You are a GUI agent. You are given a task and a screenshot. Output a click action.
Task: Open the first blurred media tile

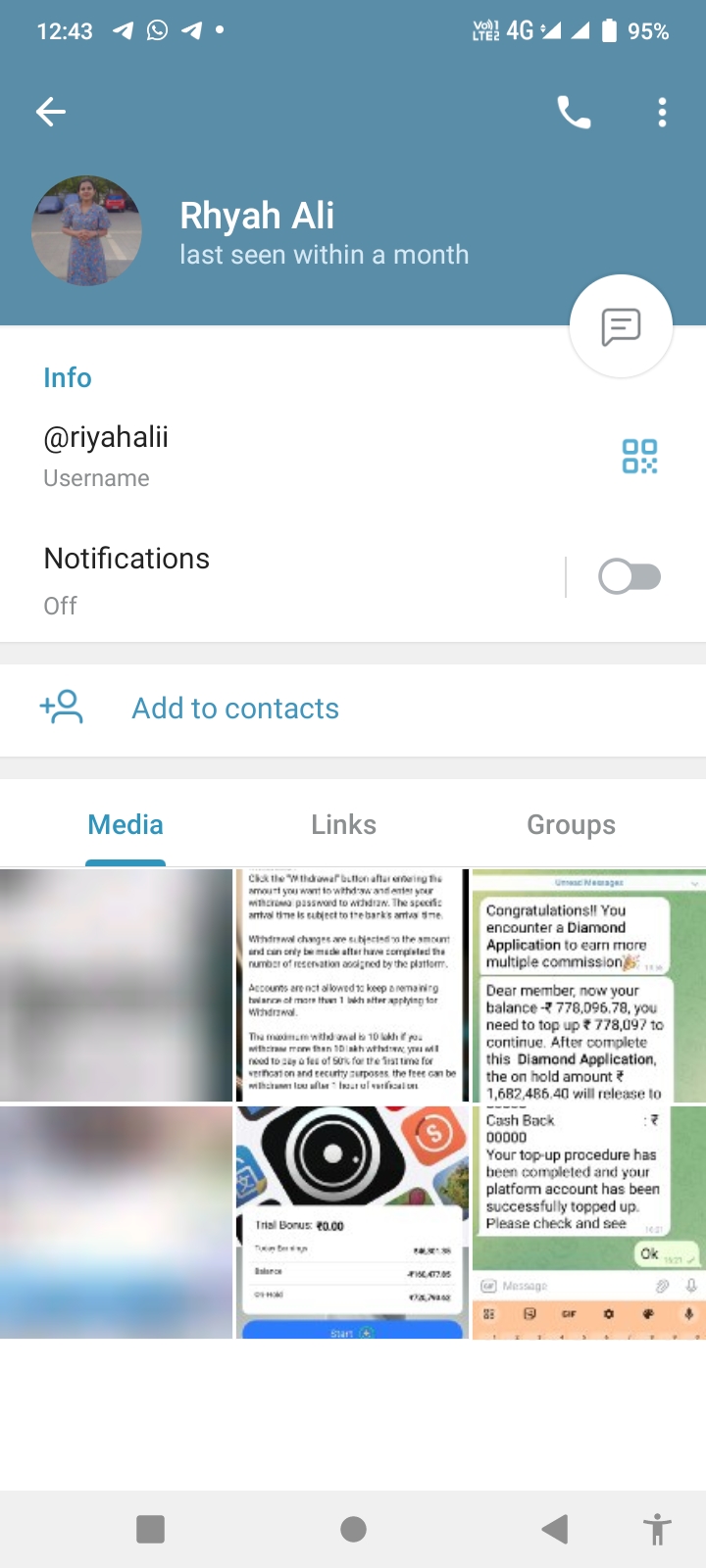point(116,985)
